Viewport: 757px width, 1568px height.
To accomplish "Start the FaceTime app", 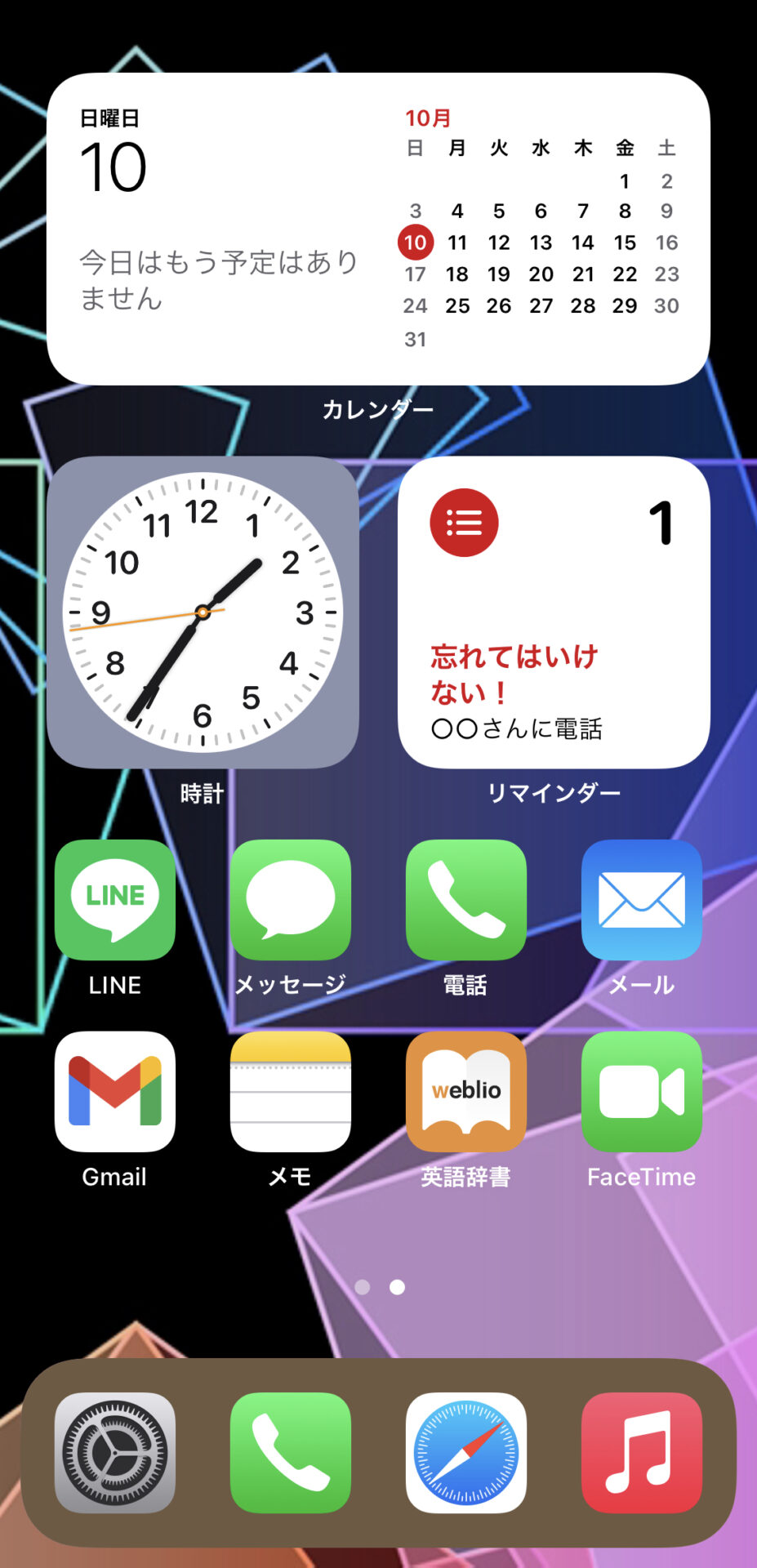I will point(642,1091).
